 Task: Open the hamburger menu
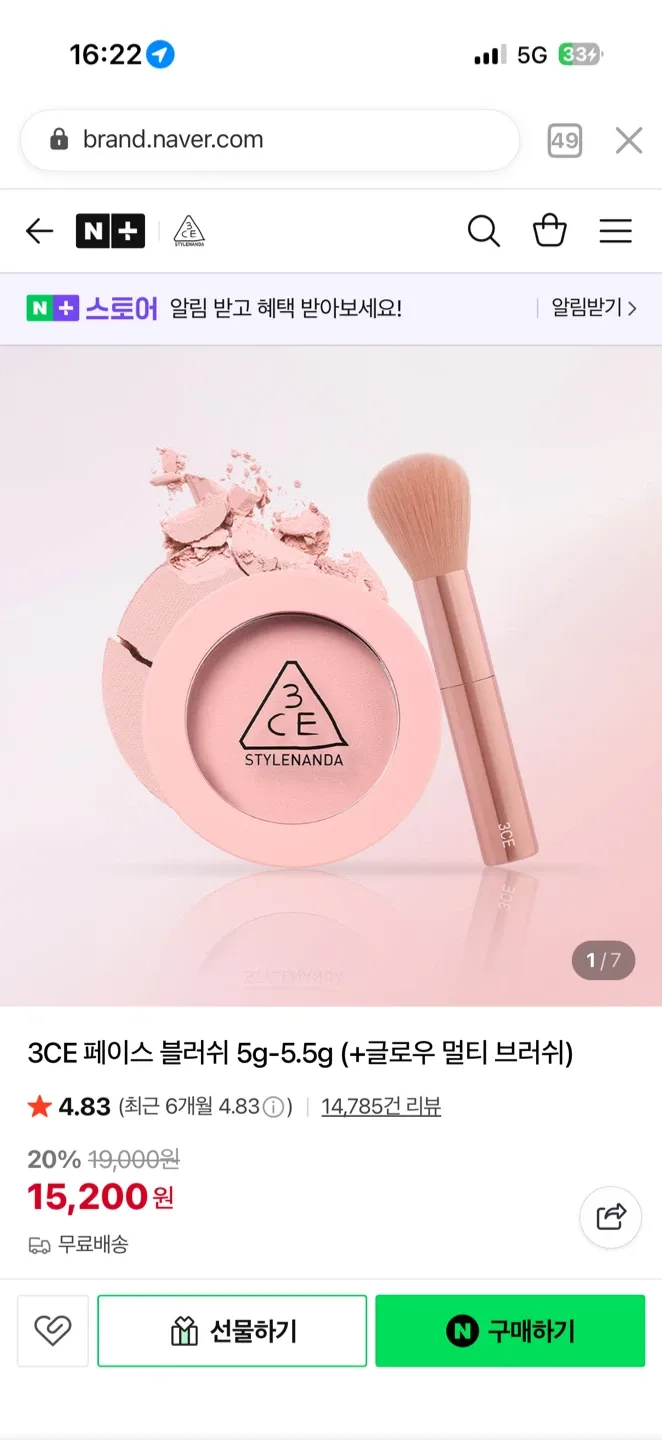click(615, 231)
